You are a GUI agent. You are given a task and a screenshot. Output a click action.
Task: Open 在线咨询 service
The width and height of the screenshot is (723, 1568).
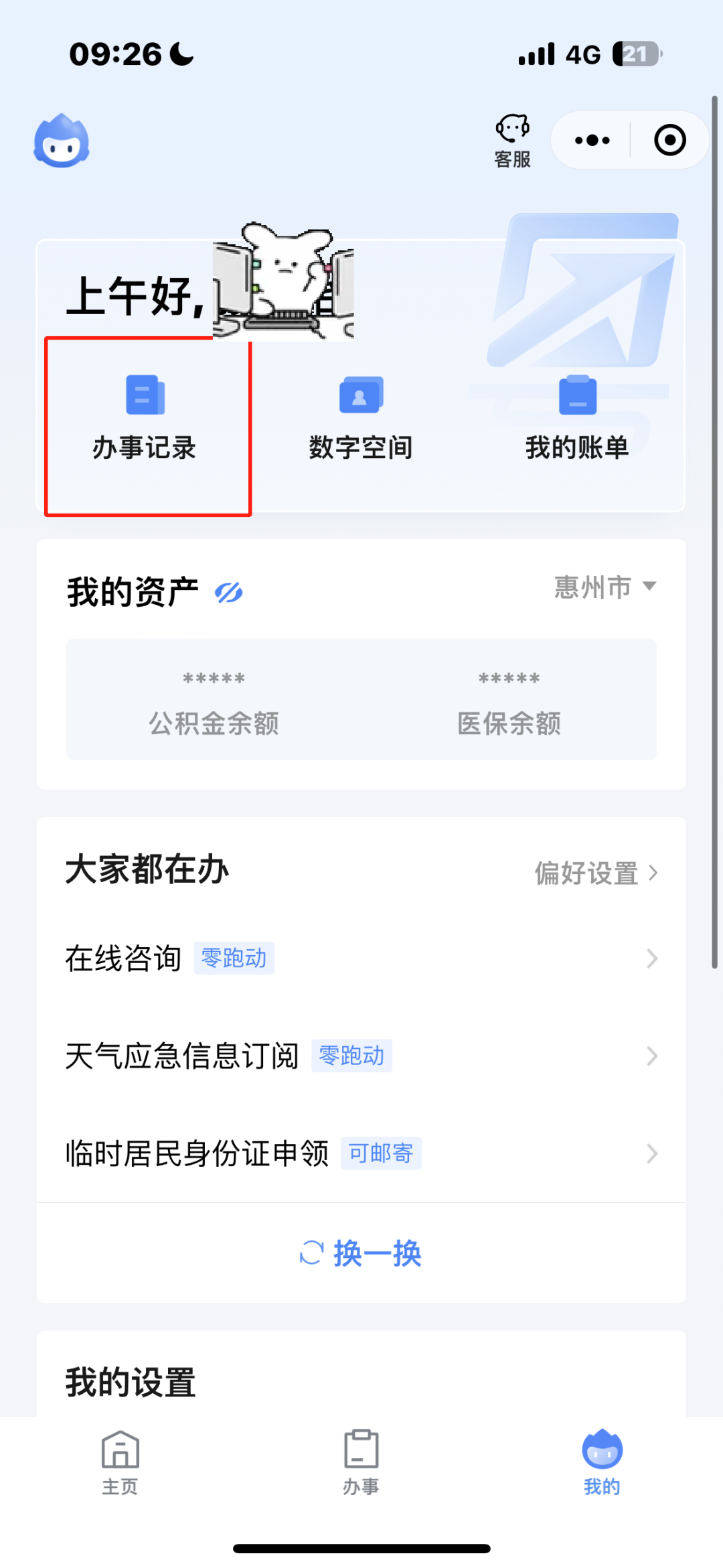pos(361,958)
